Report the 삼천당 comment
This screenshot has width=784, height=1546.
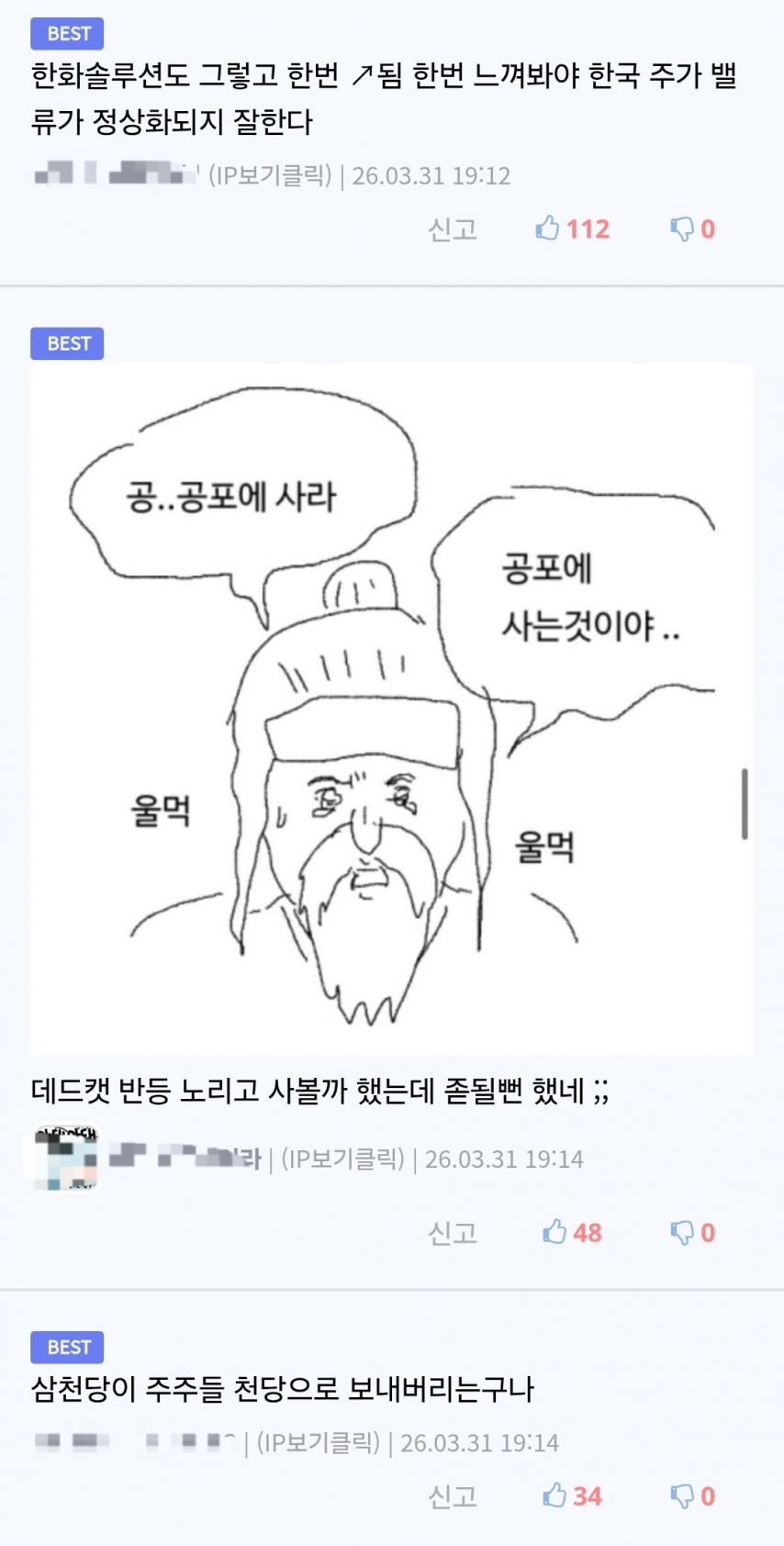pyautogui.click(x=452, y=1496)
